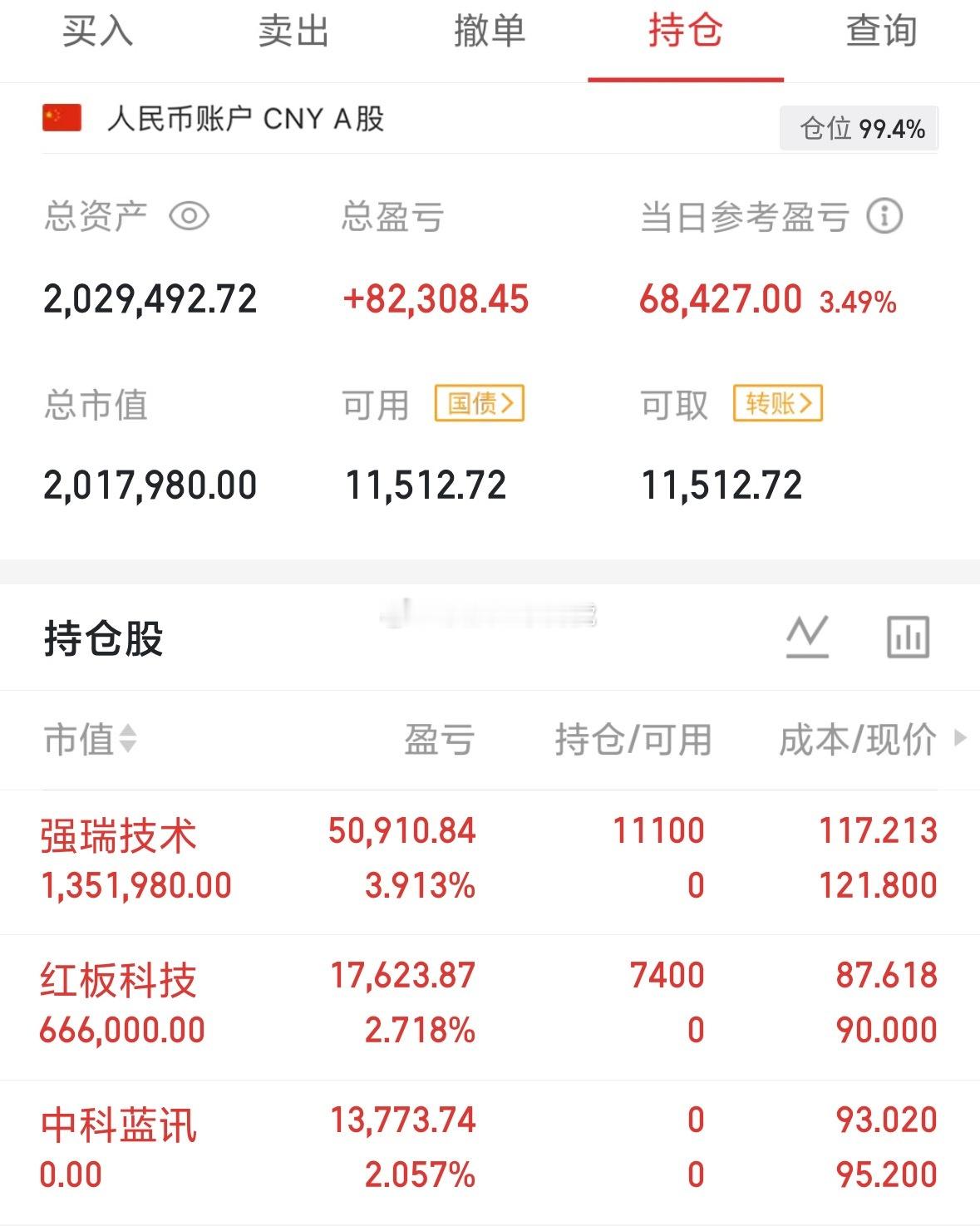Image resolution: width=980 pixels, height=1226 pixels.
Task: Sort holdings by 市值
Action: click(x=90, y=739)
